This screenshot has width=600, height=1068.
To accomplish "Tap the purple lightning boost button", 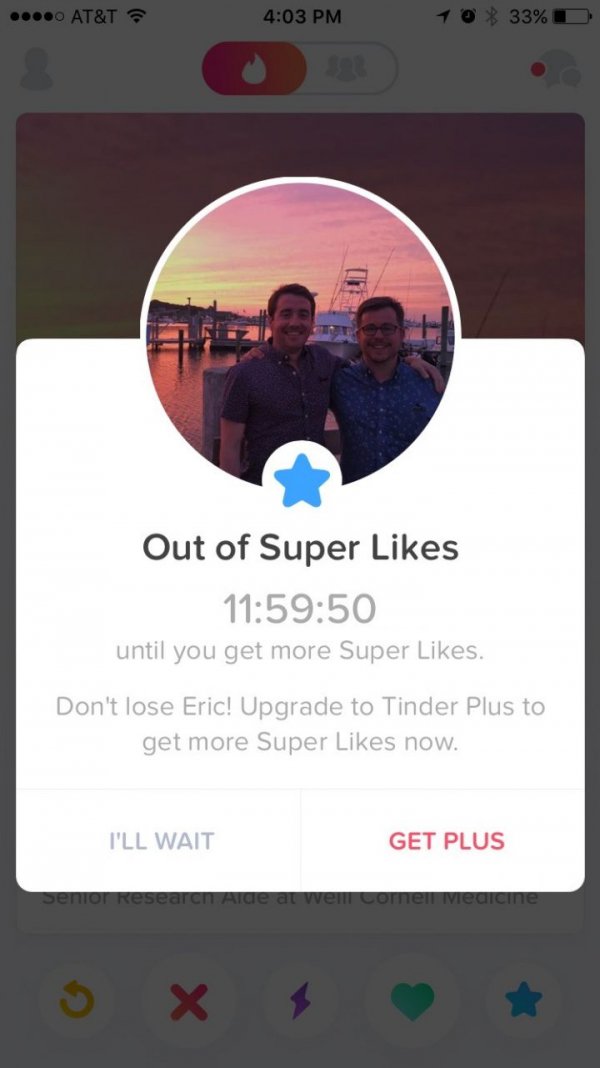I will (x=300, y=1001).
